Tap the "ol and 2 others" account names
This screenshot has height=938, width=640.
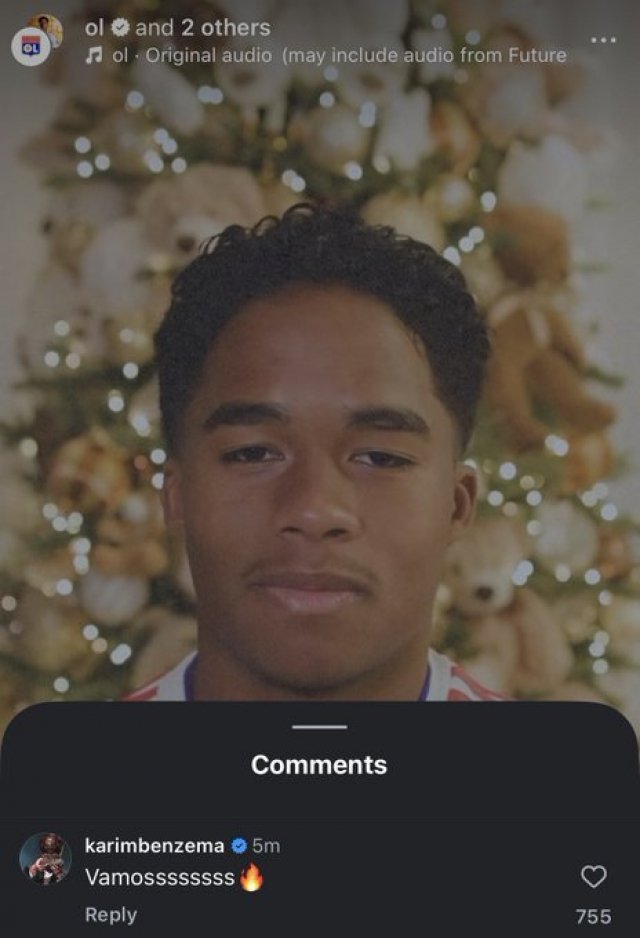[178, 28]
